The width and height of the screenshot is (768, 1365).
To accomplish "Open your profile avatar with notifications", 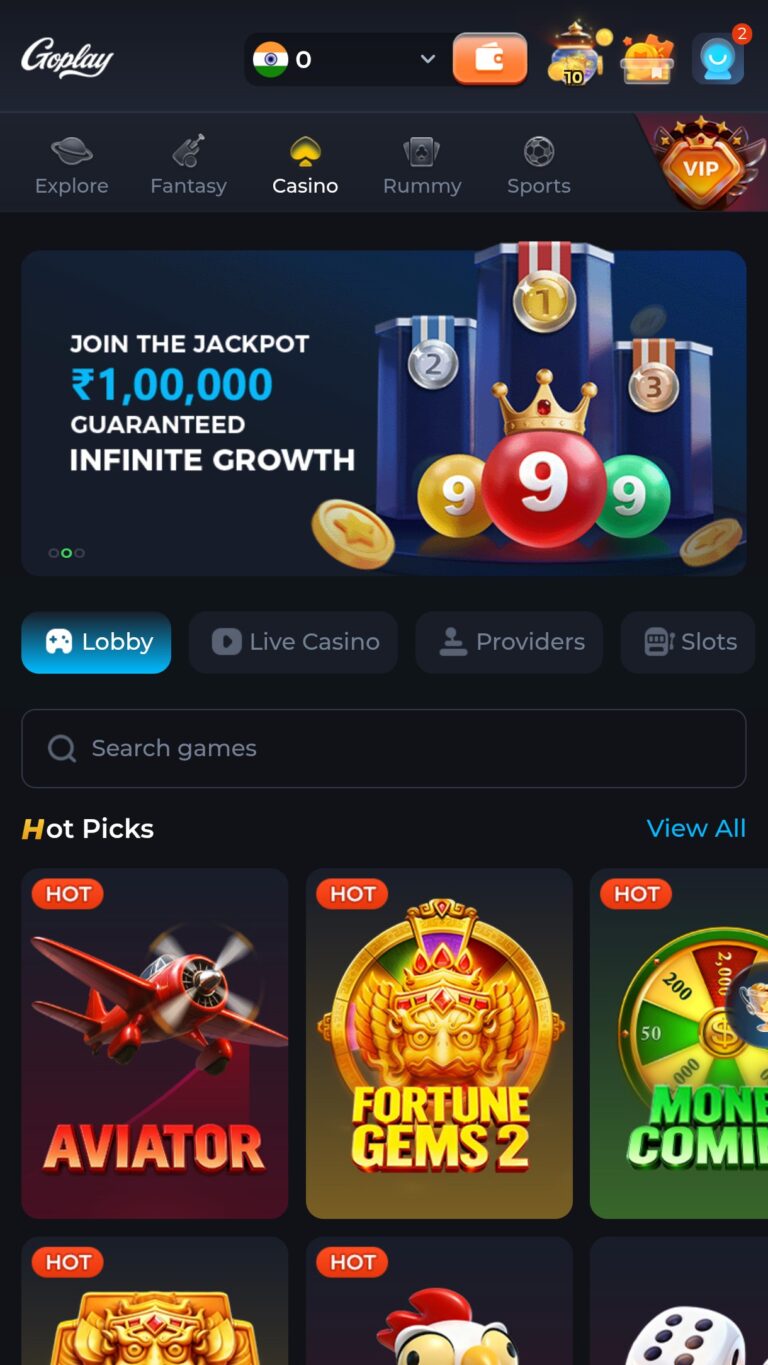I will point(718,58).
